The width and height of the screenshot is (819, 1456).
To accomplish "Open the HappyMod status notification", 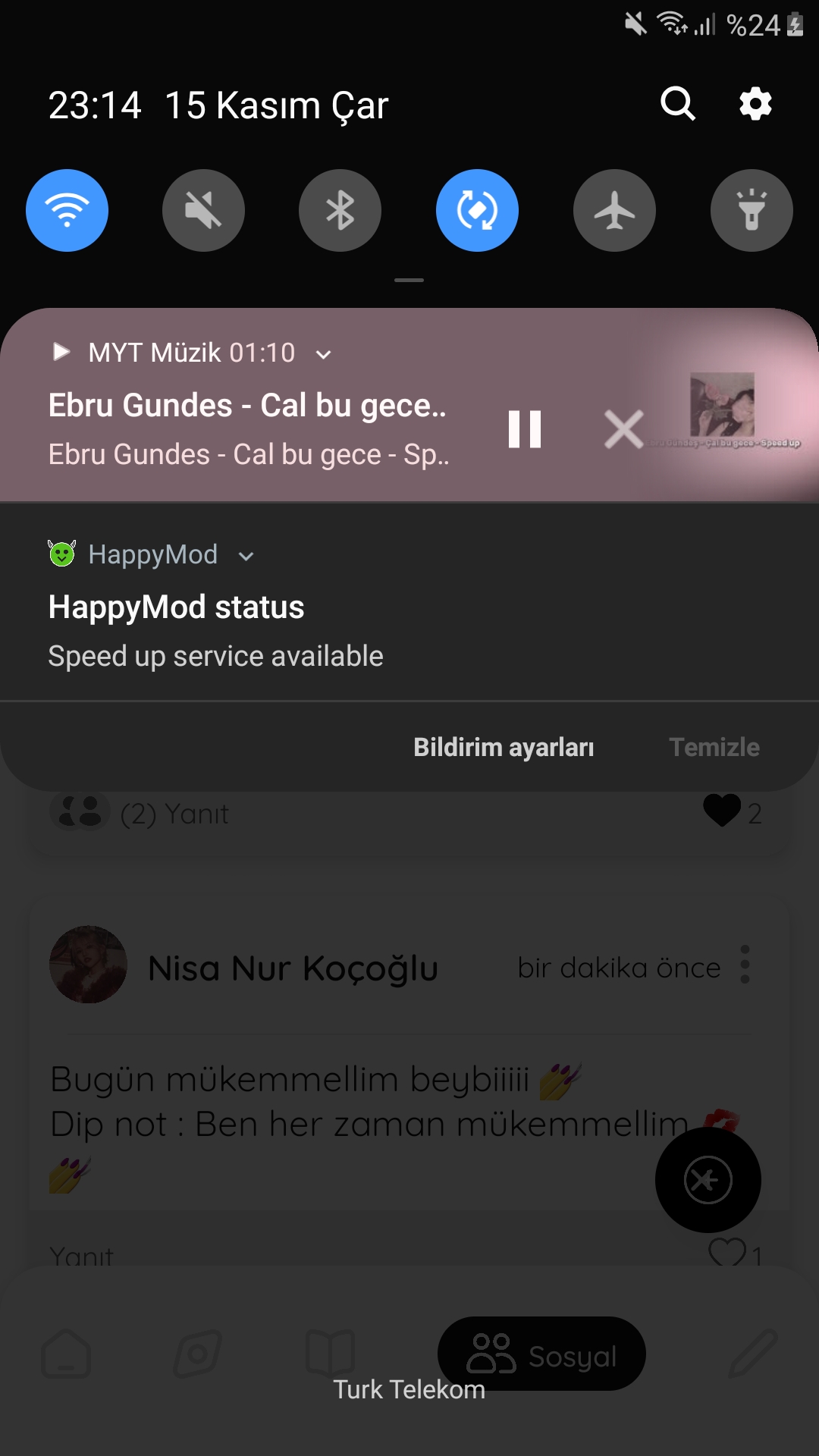I will (409, 603).
